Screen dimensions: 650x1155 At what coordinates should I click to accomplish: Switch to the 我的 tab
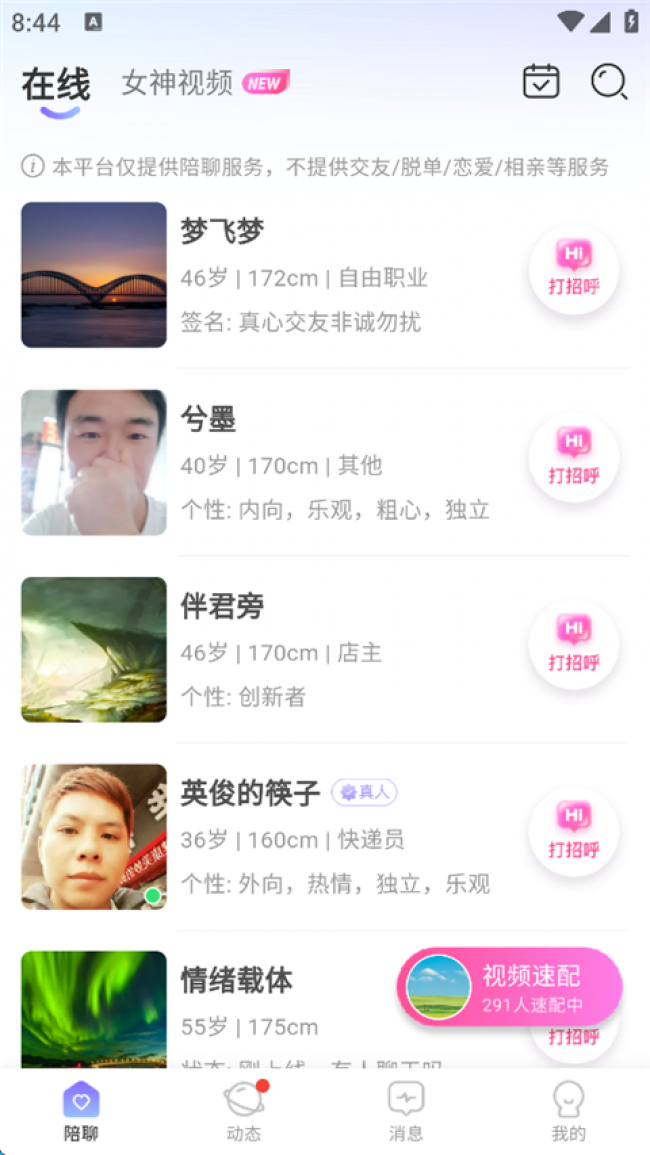568,1111
